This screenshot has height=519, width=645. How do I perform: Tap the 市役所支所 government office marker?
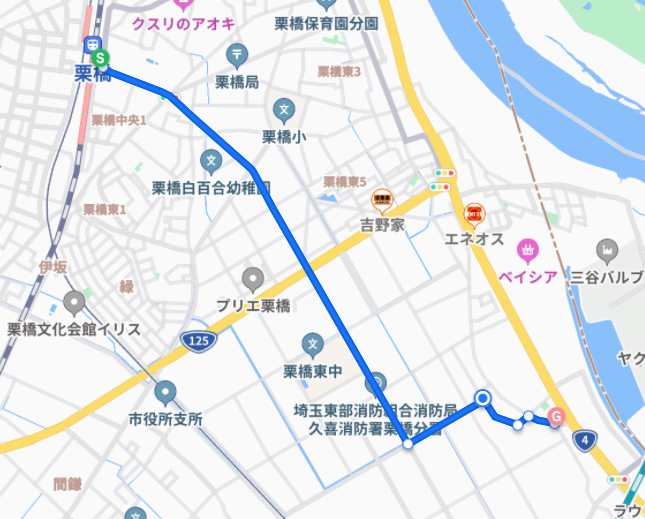165,392
